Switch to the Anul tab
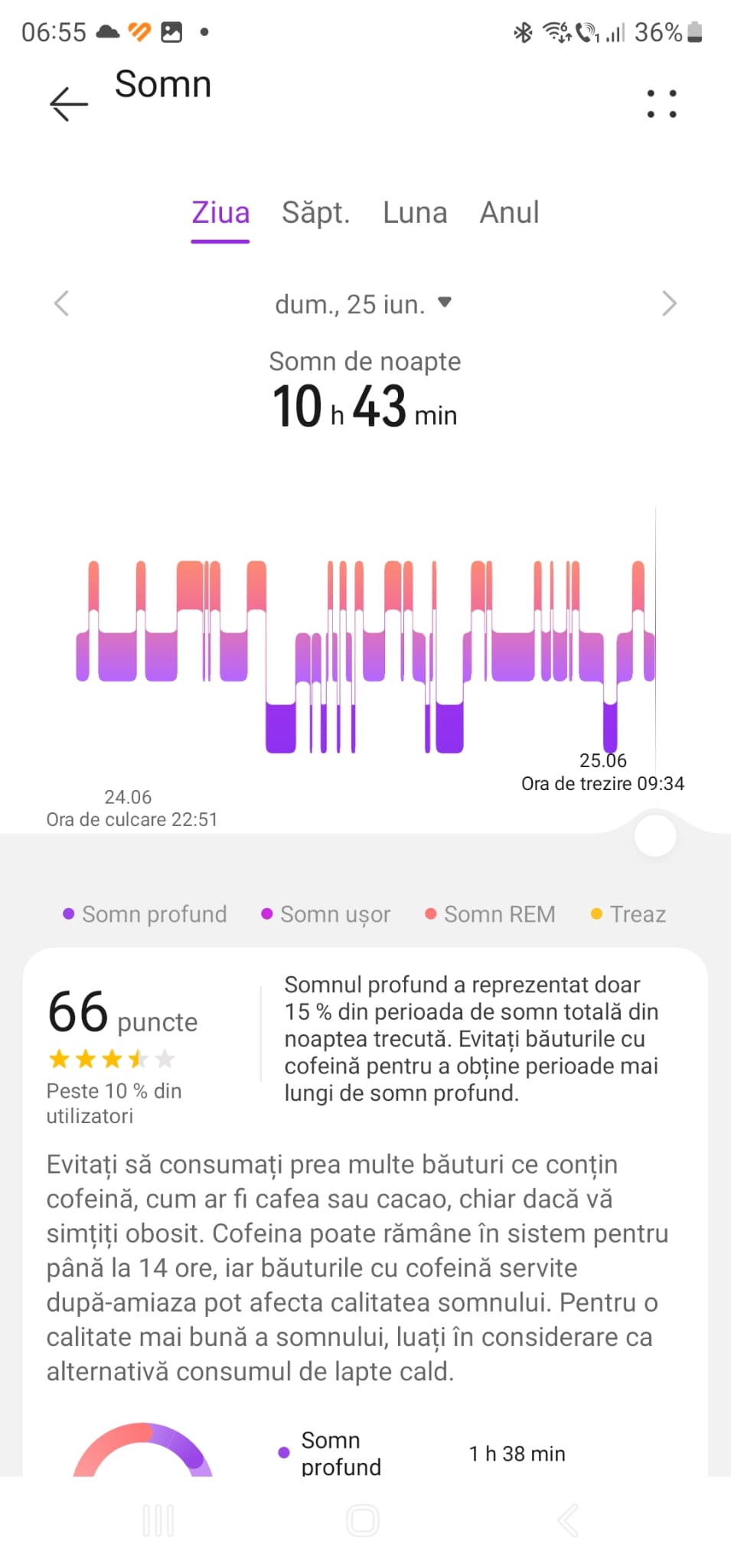731x1568 pixels. (509, 213)
